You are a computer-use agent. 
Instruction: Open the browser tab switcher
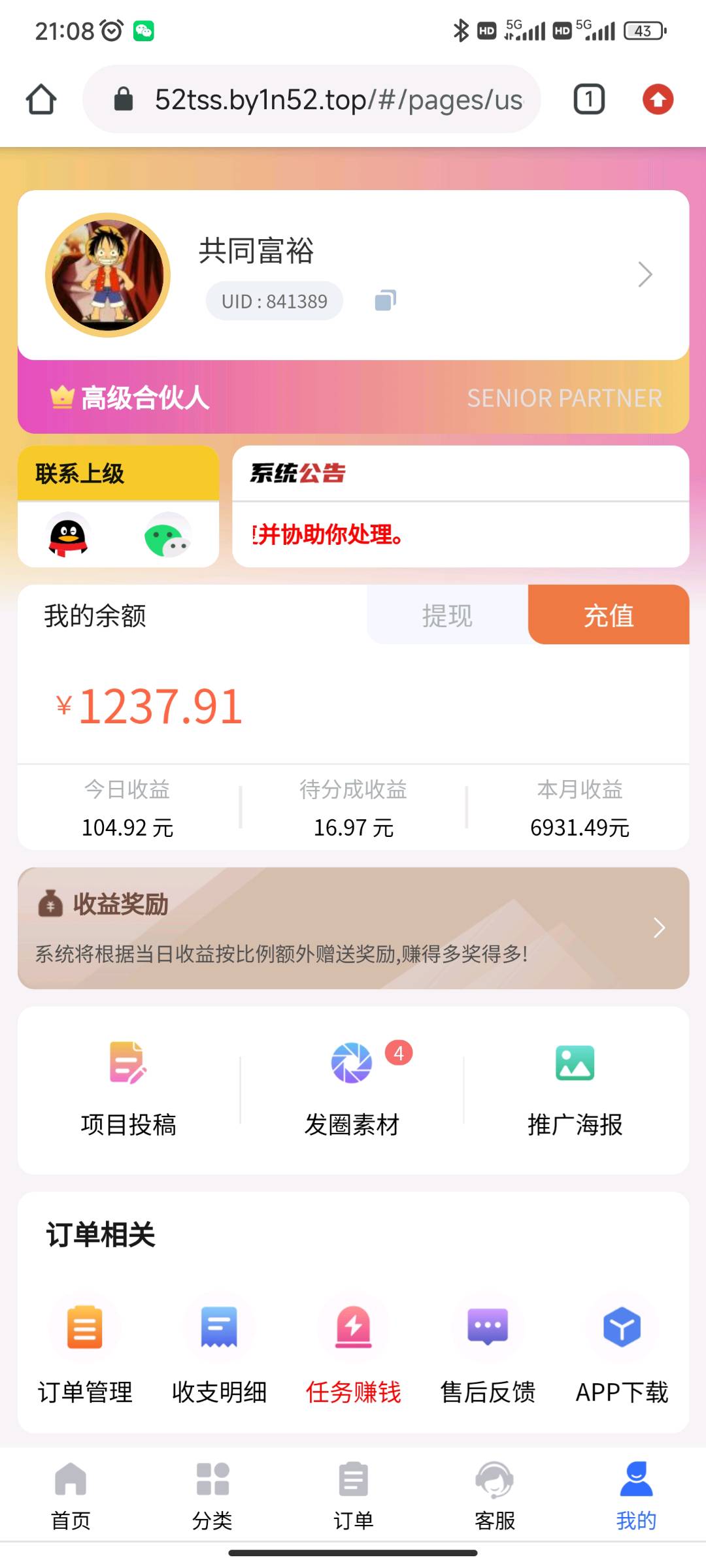coord(589,99)
